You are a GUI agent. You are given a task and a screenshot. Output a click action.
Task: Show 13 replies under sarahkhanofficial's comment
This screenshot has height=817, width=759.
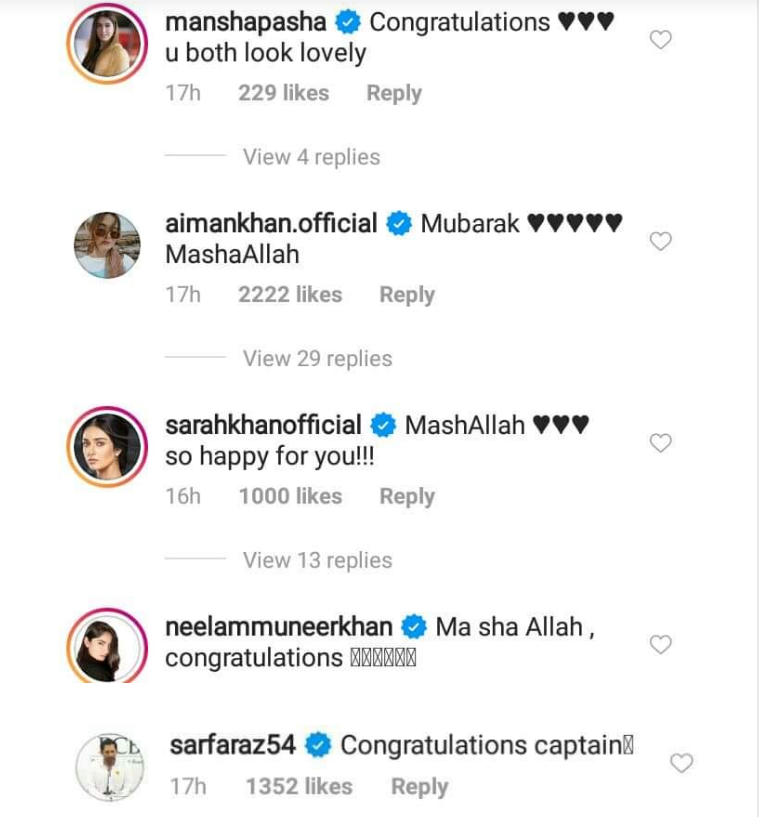pos(317,561)
